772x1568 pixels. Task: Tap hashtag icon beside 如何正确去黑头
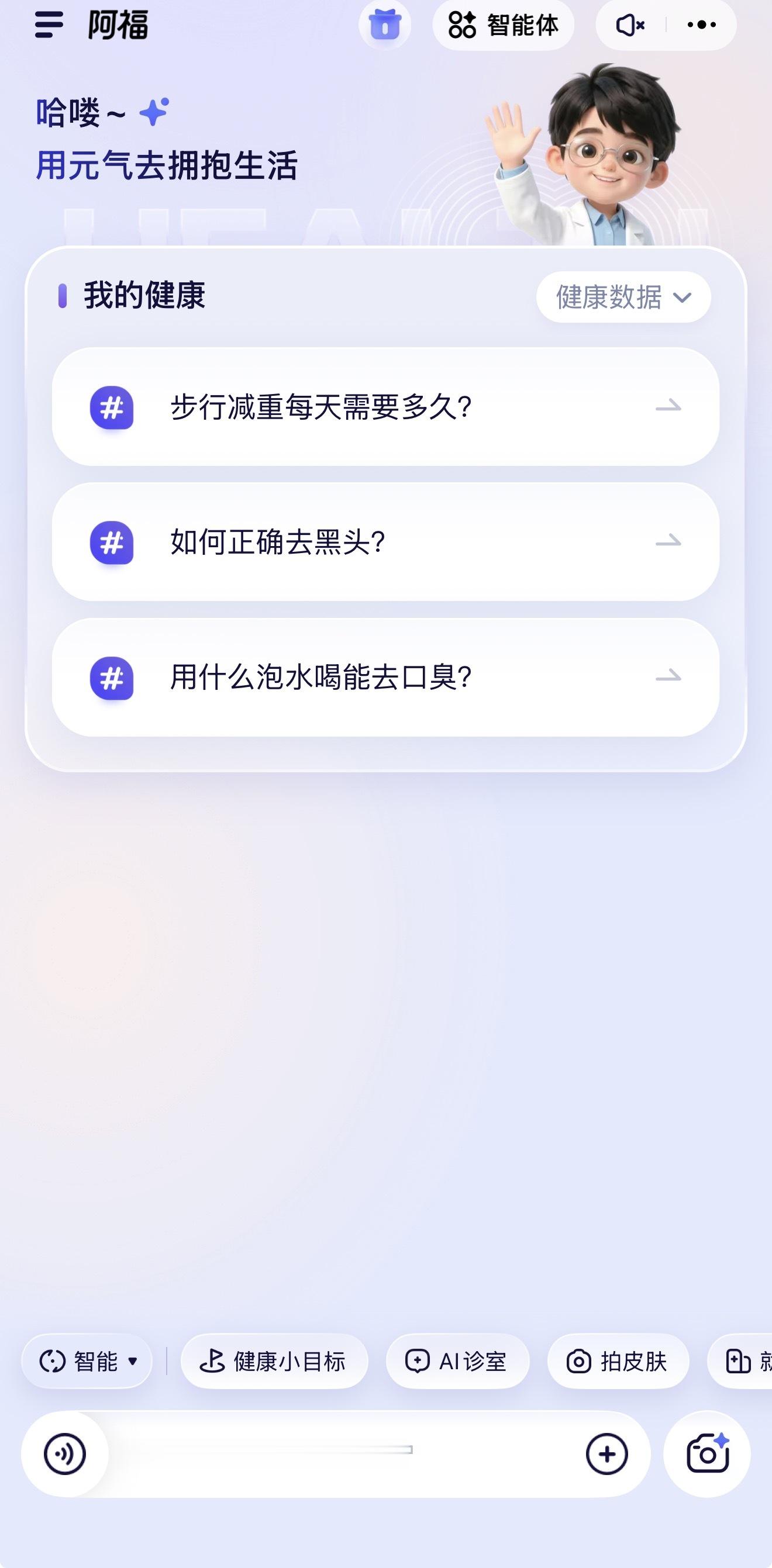click(112, 542)
